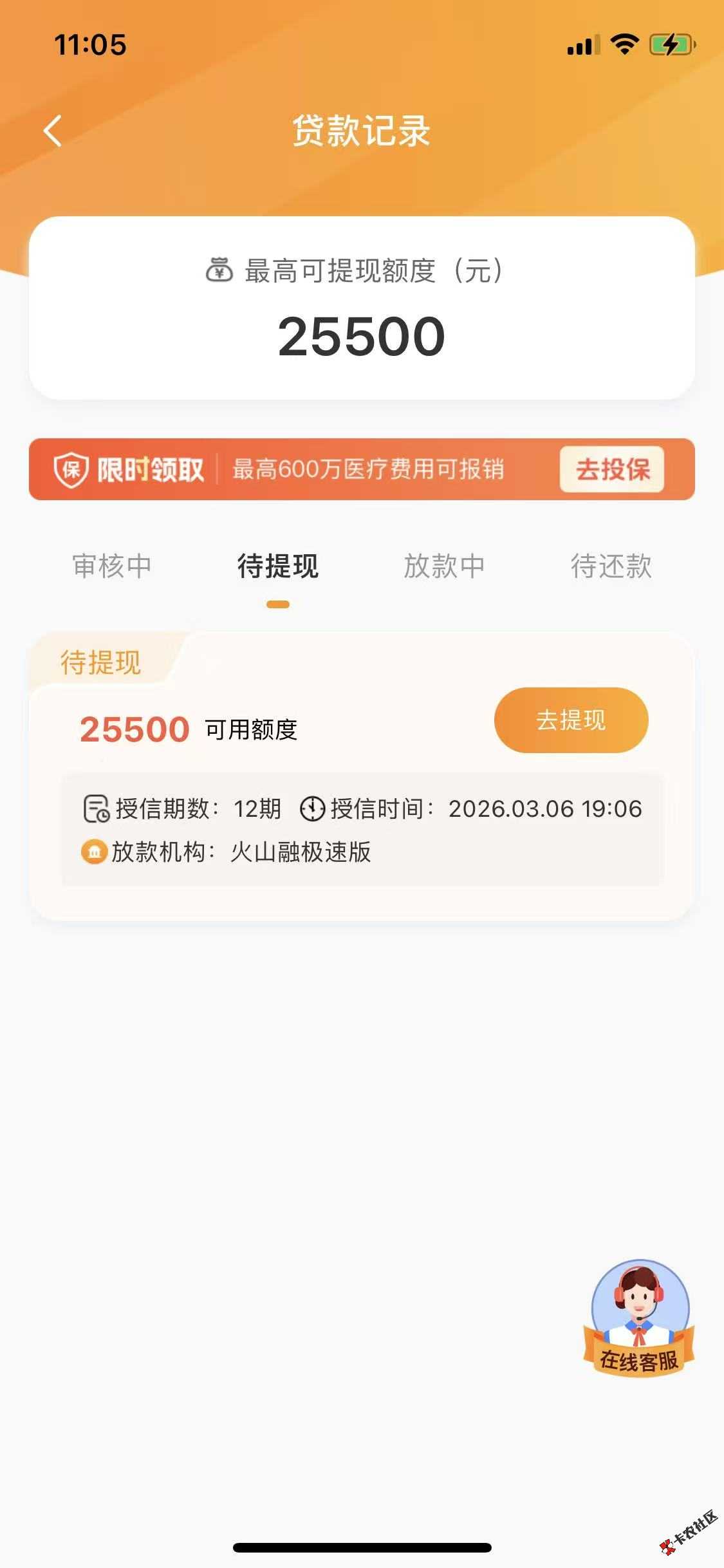Switch to the 审核中 tab
This screenshot has height=1568, width=724.
tap(112, 566)
